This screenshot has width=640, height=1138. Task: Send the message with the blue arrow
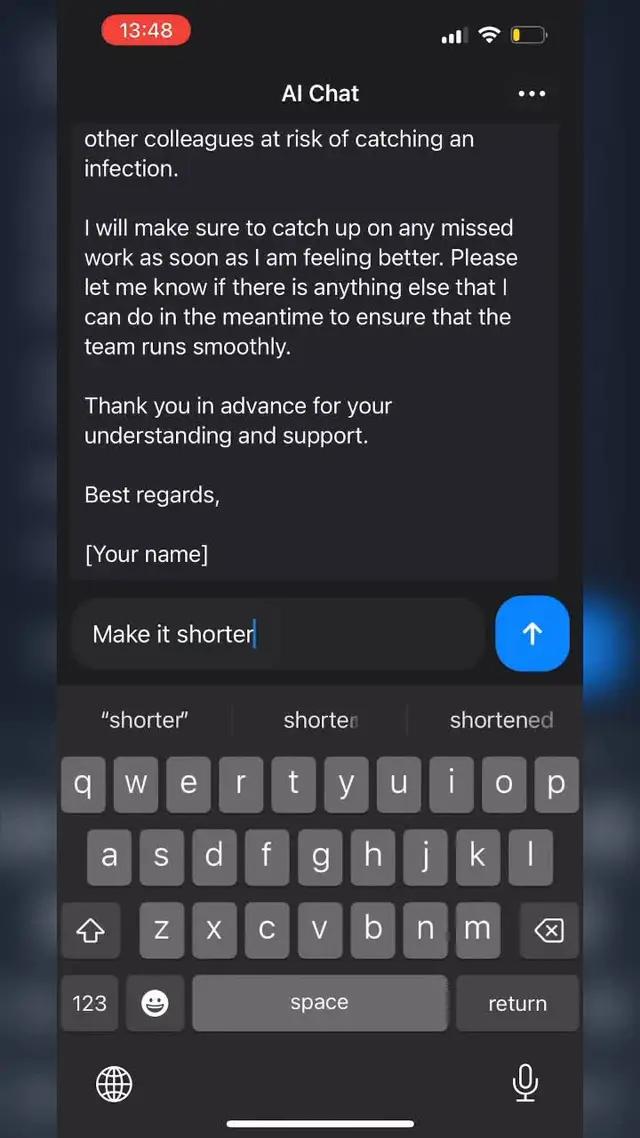point(532,634)
